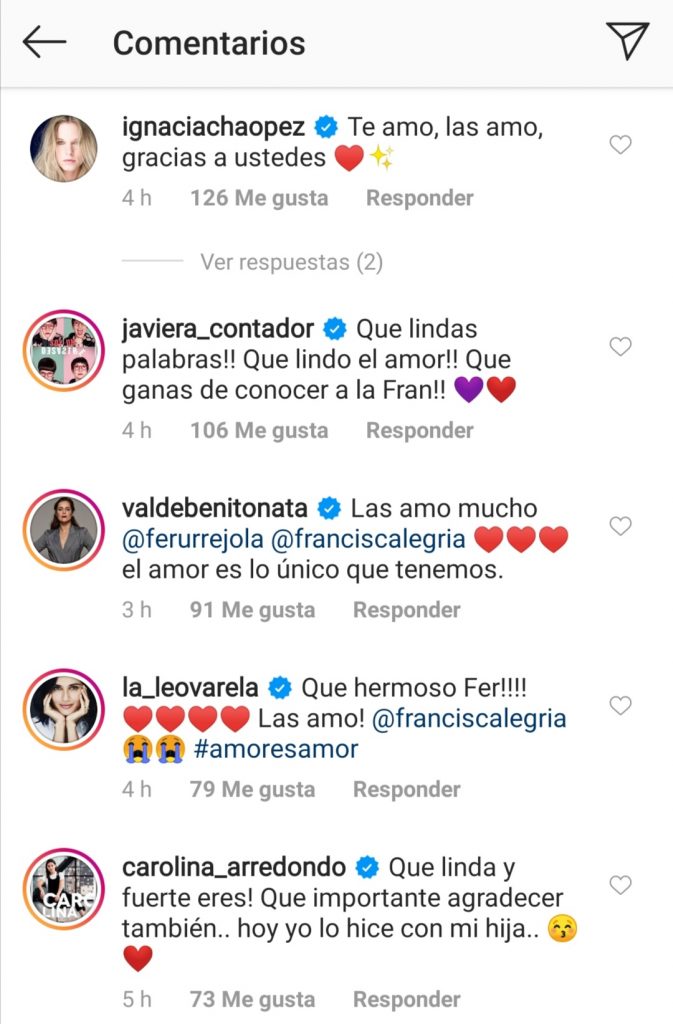Reply to ignaciachaopez's comment
The width and height of the screenshot is (673, 1024).
point(419,198)
